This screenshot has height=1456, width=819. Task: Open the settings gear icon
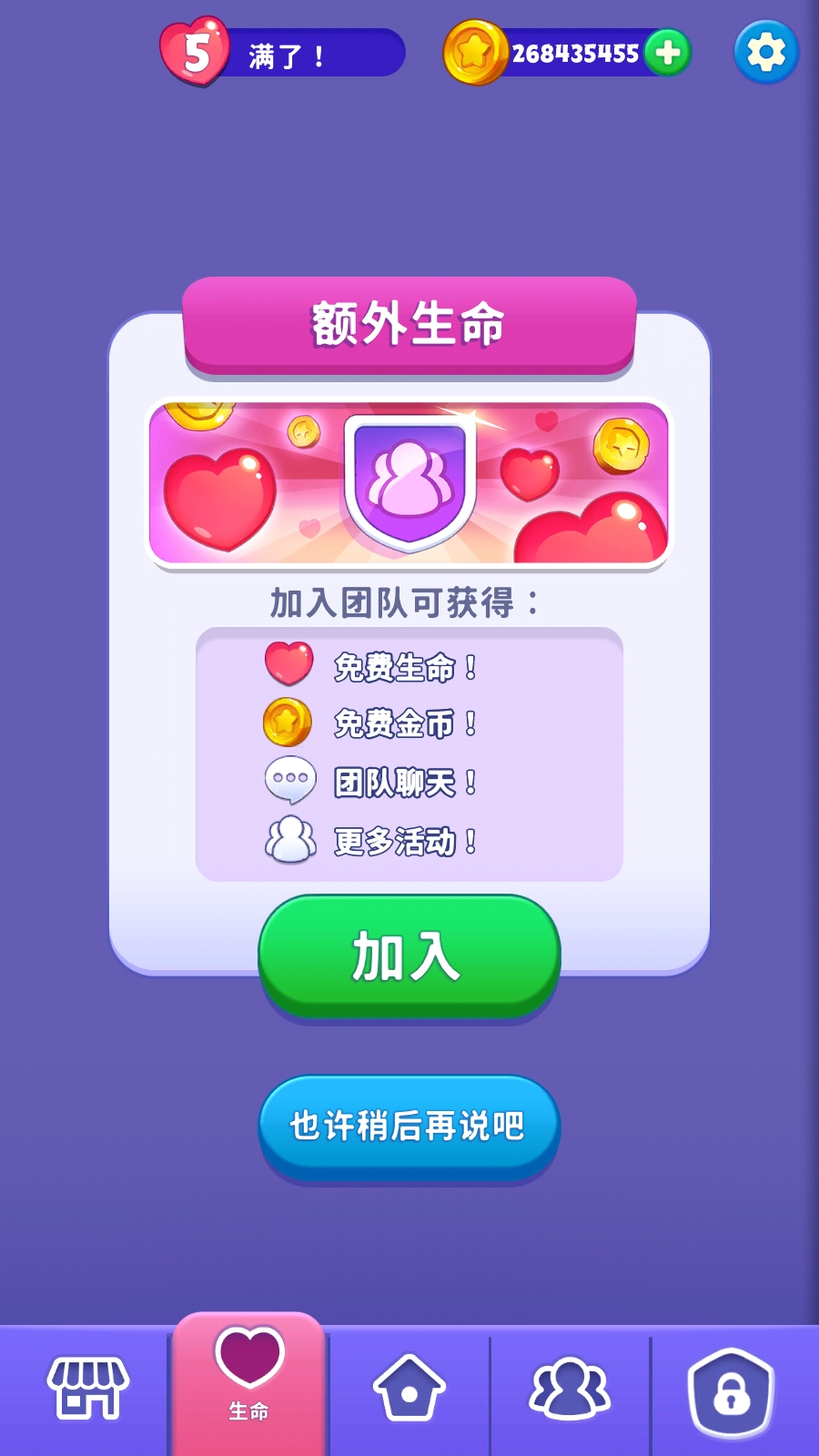coord(766,52)
